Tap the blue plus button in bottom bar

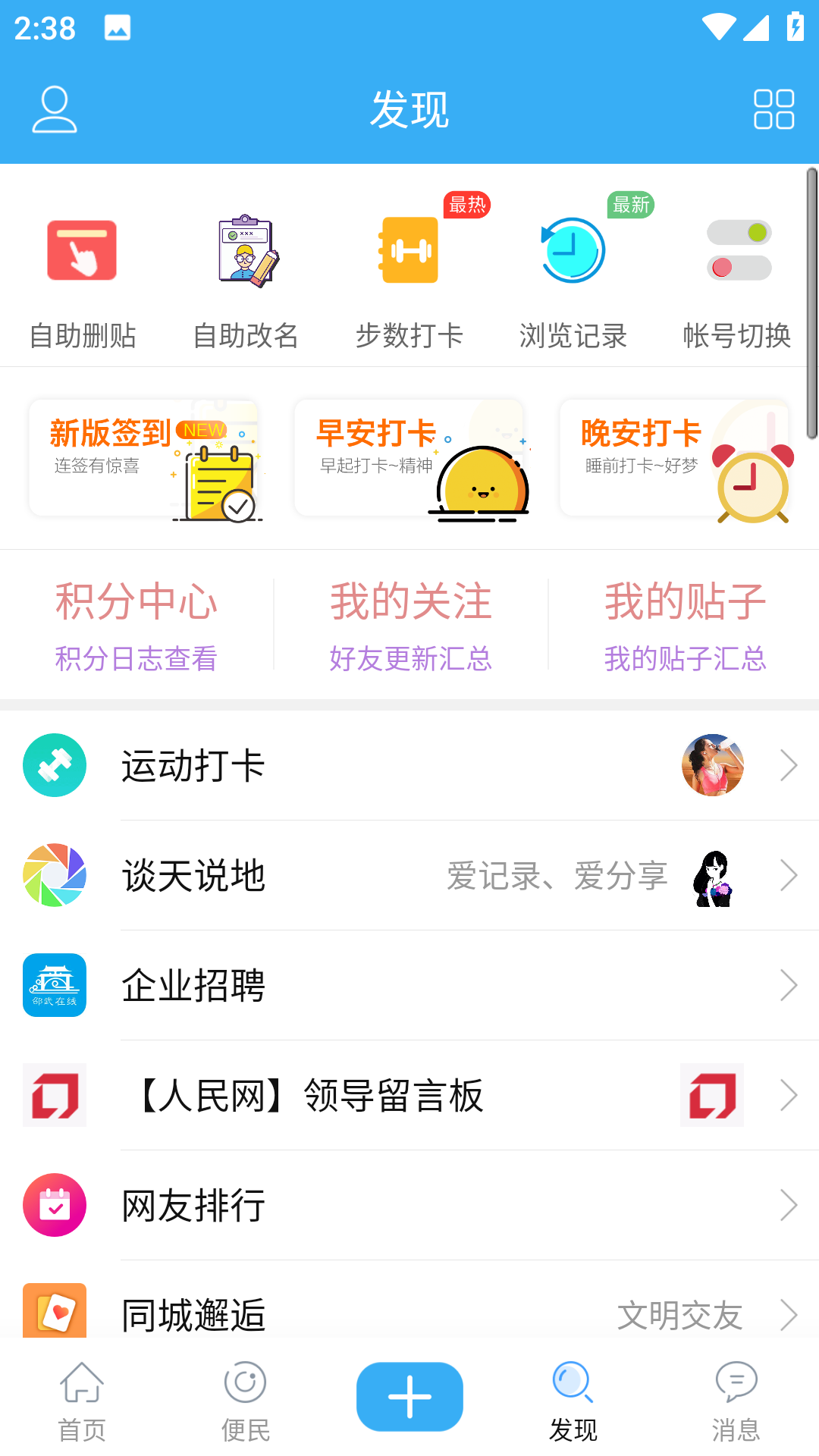pyautogui.click(x=409, y=1396)
